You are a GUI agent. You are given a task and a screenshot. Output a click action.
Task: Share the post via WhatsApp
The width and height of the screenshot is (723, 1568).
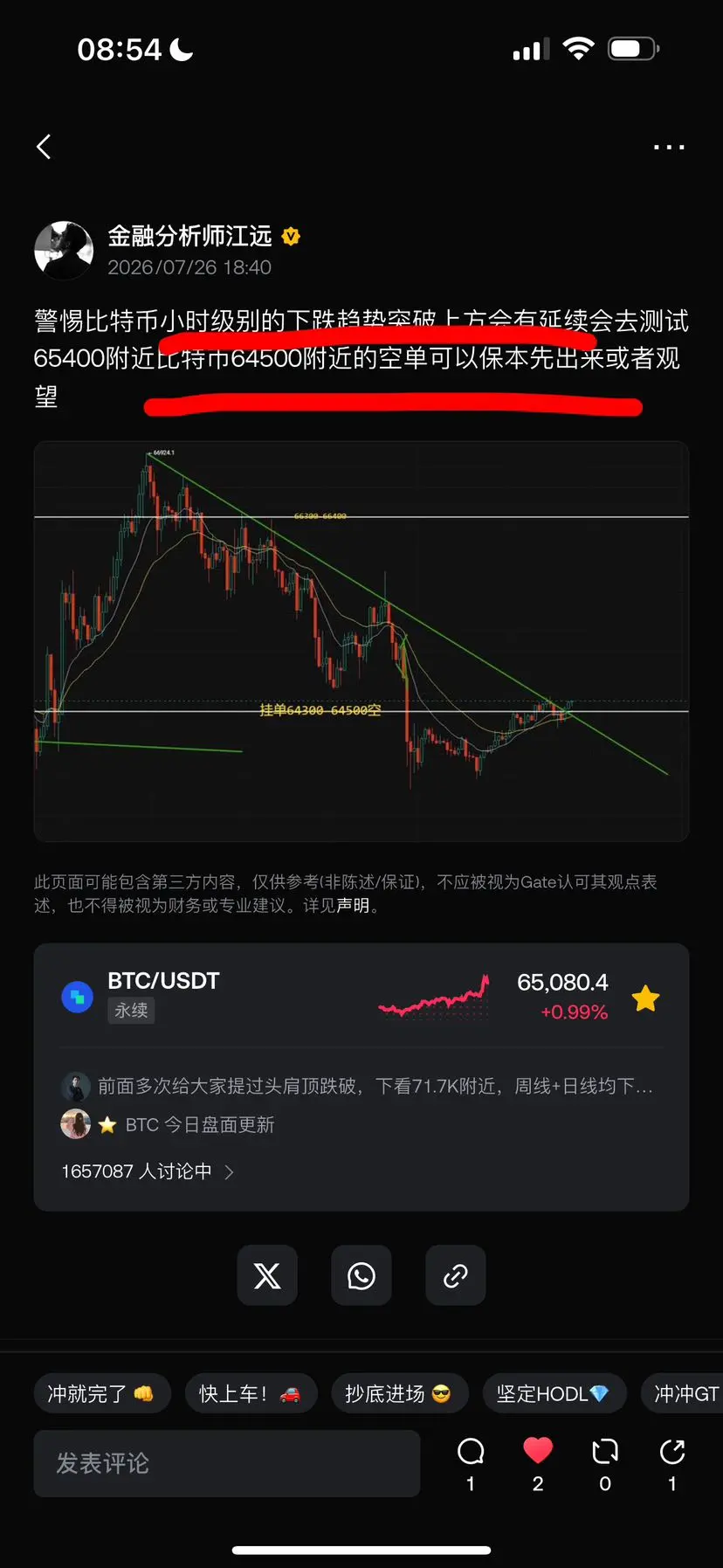361,1275
